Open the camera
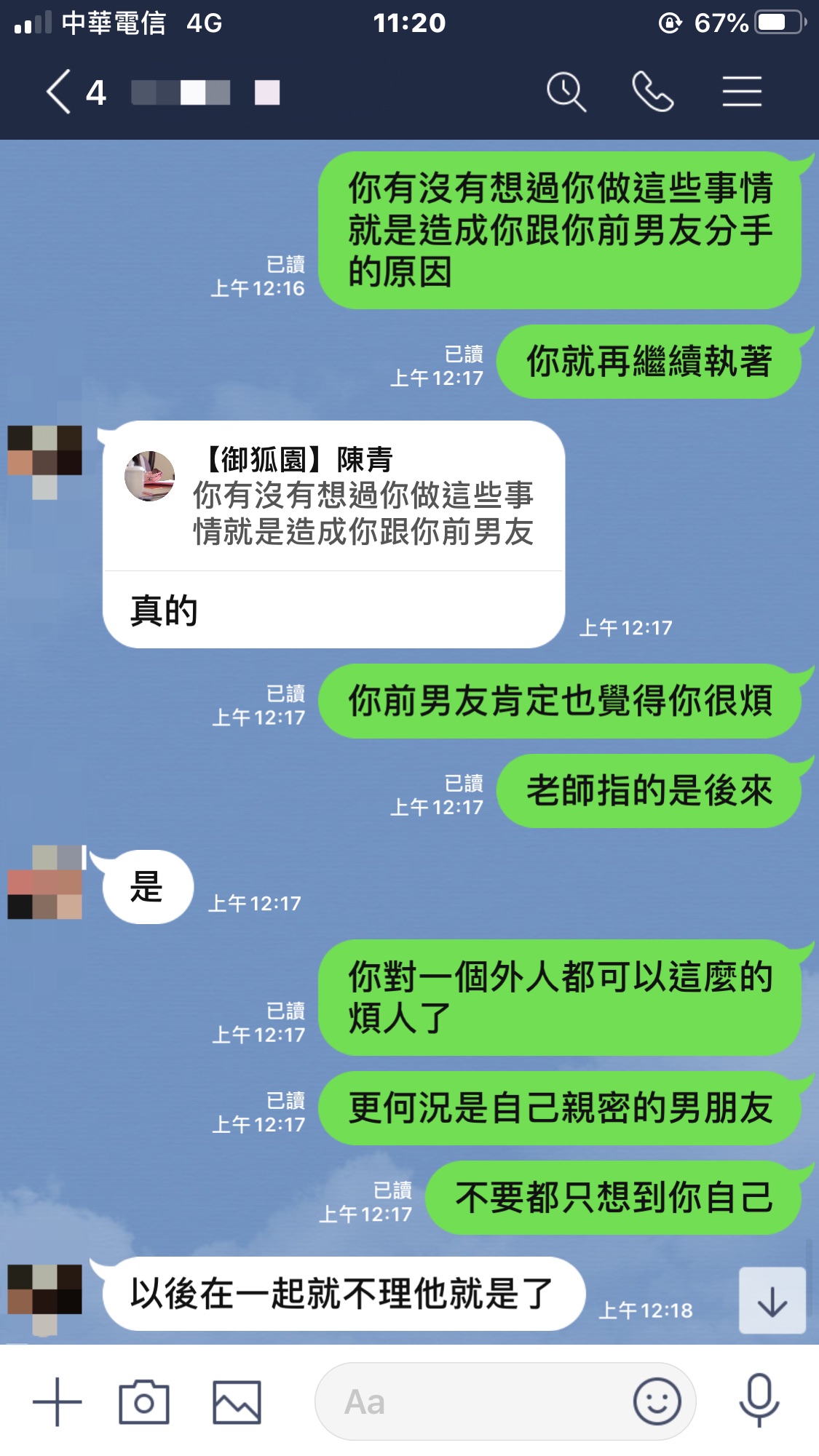The height and width of the screenshot is (1456, 819). (x=144, y=1401)
